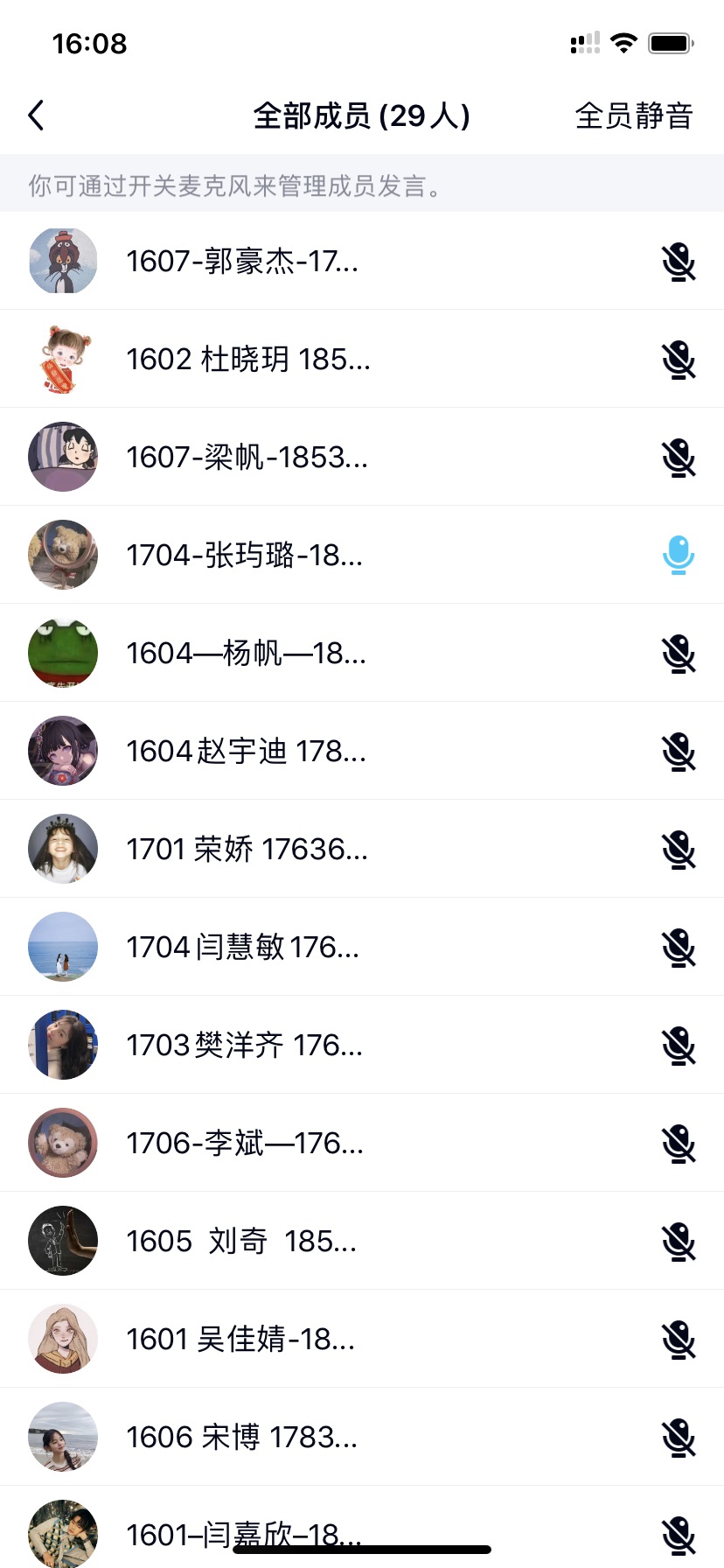Screen dimensions: 724x1568
Task: Unmute 1703 樊洋齐's microphone
Action: (x=678, y=1046)
